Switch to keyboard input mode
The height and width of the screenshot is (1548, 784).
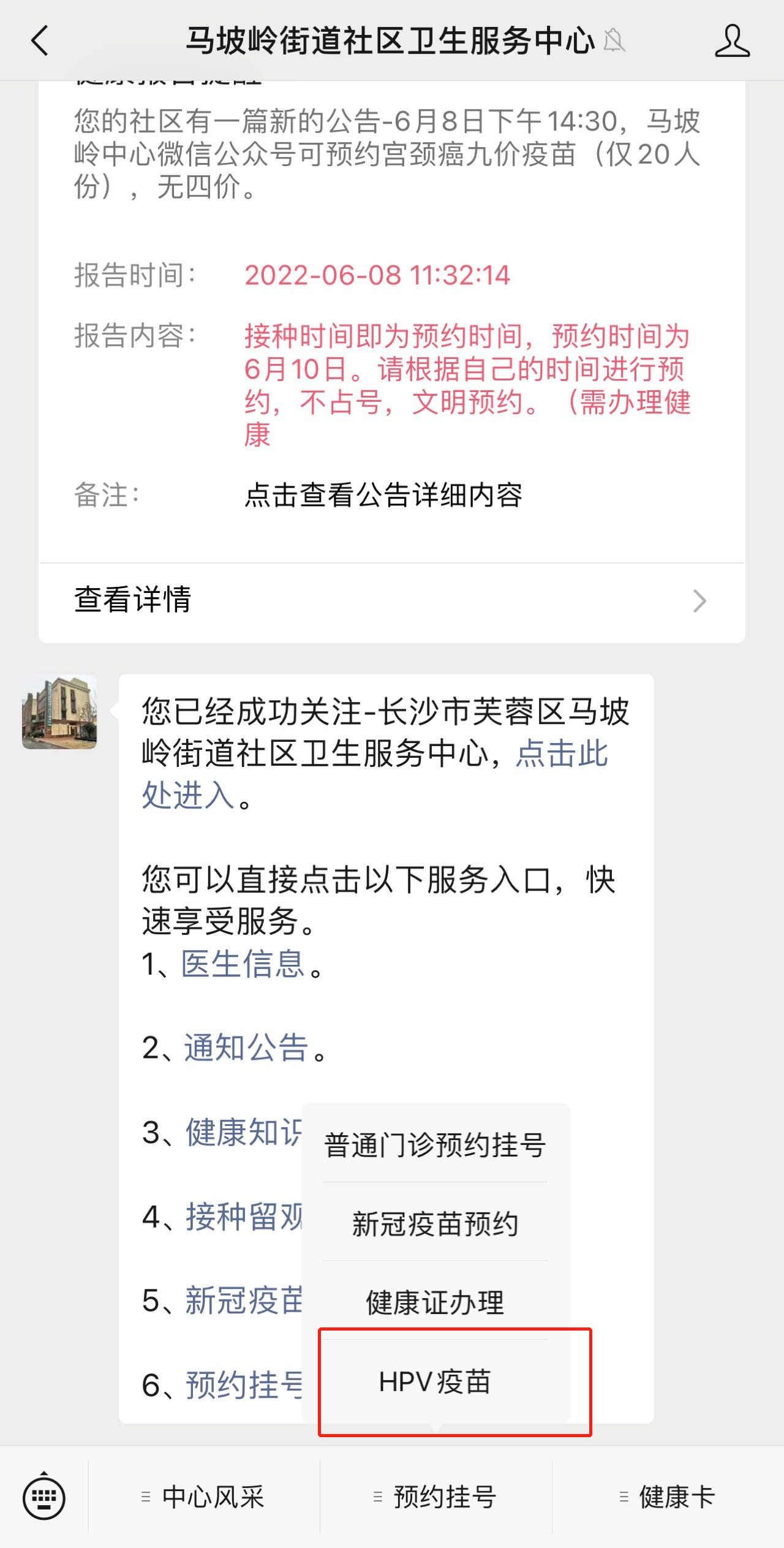(x=43, y=1497)
